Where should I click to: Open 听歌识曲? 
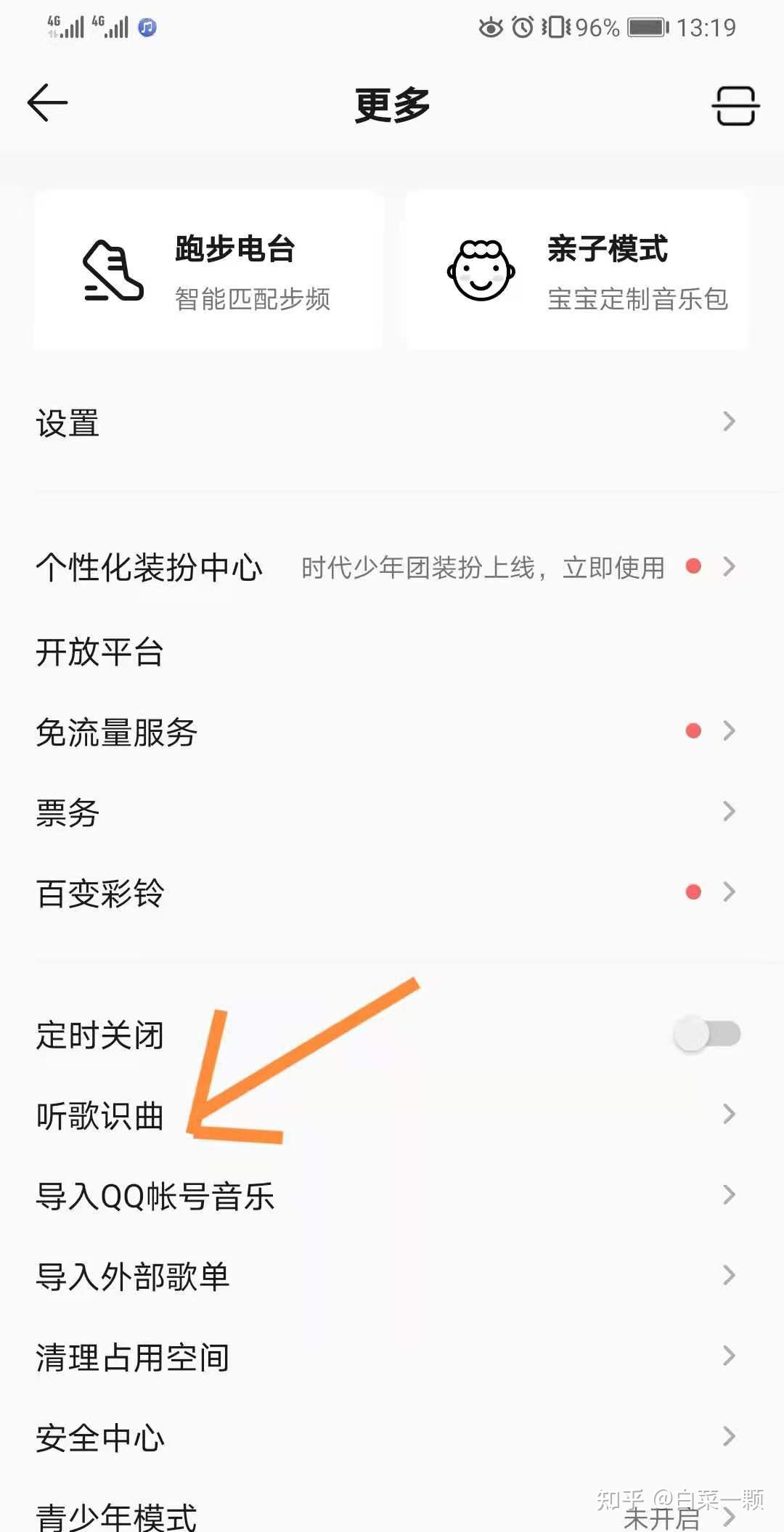[392, 1115]
